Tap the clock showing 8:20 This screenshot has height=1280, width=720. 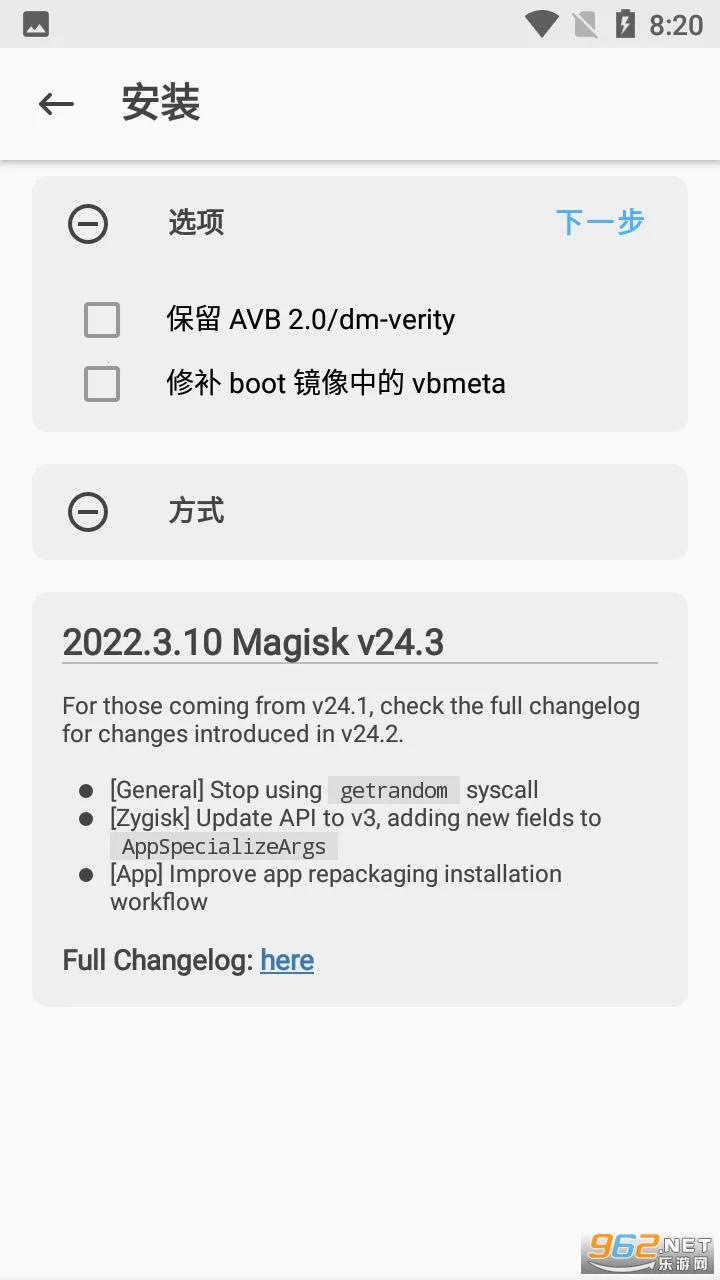pyautogui.click(x=676, y=24)
